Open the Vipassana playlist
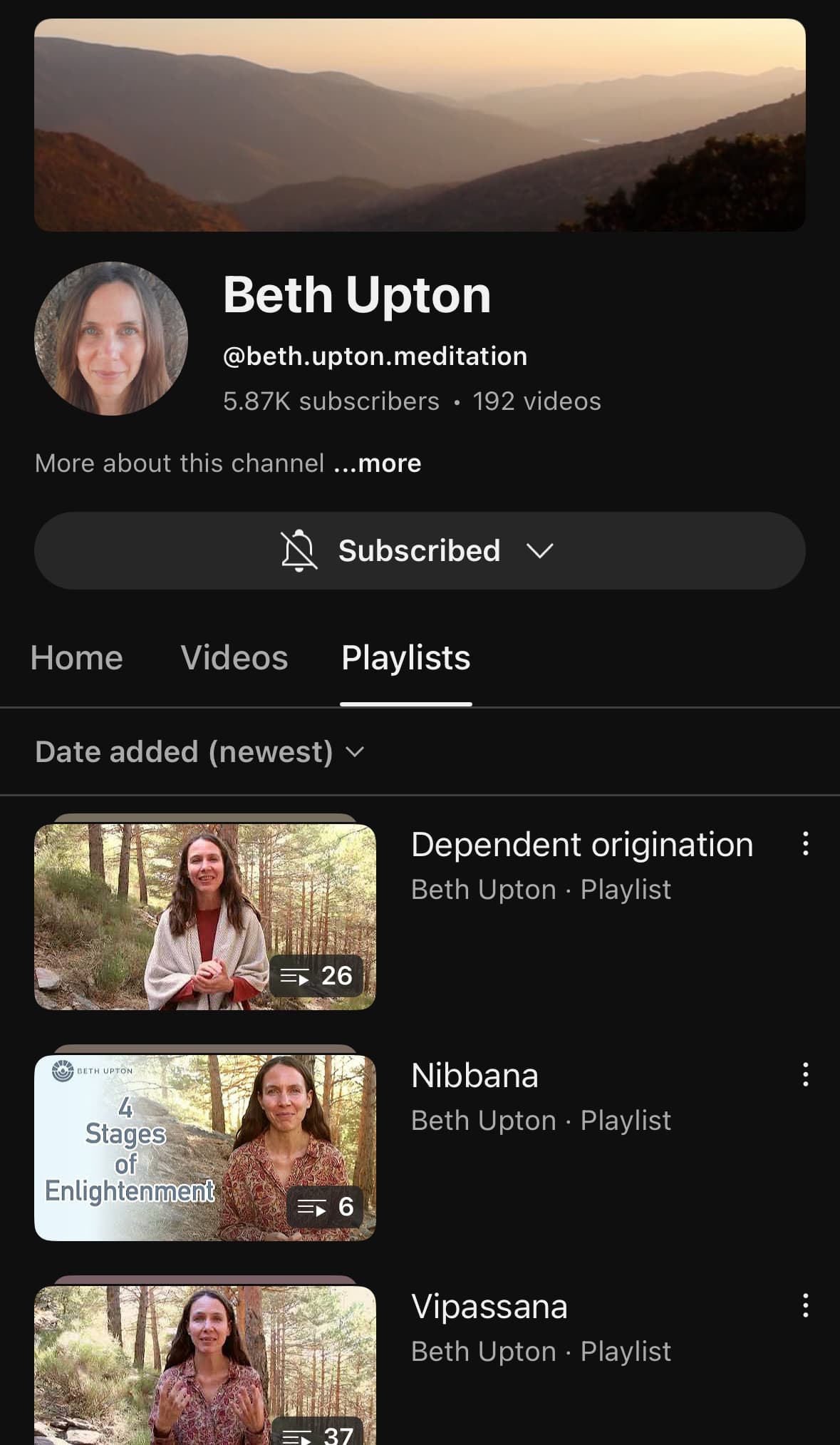The height and width of the screenshot is (1445, 840). (489, 1307)
